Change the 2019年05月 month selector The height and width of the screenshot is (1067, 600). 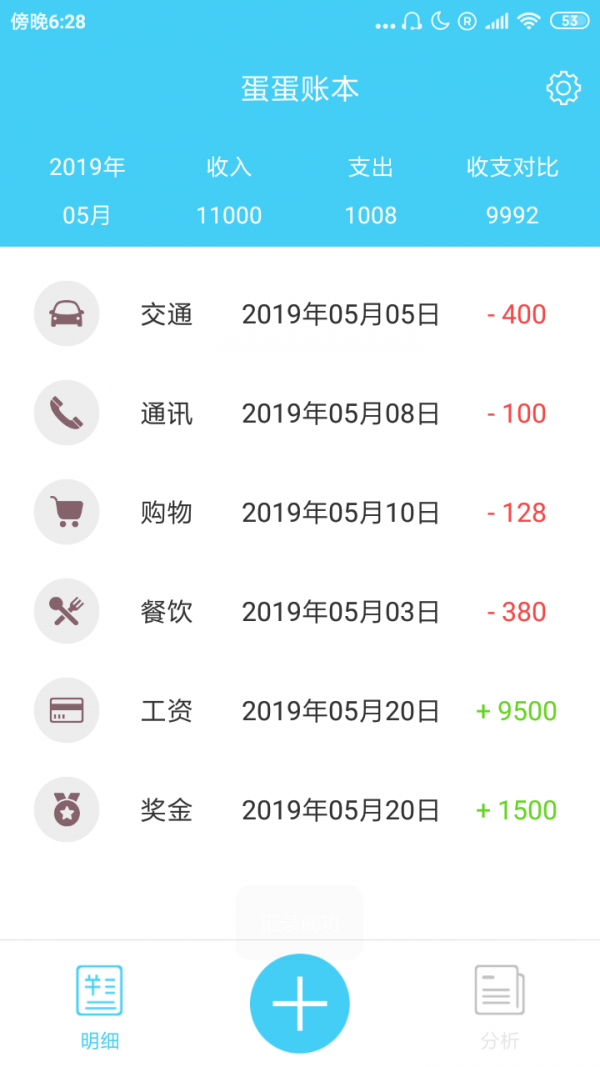click(x=87, y=191)
